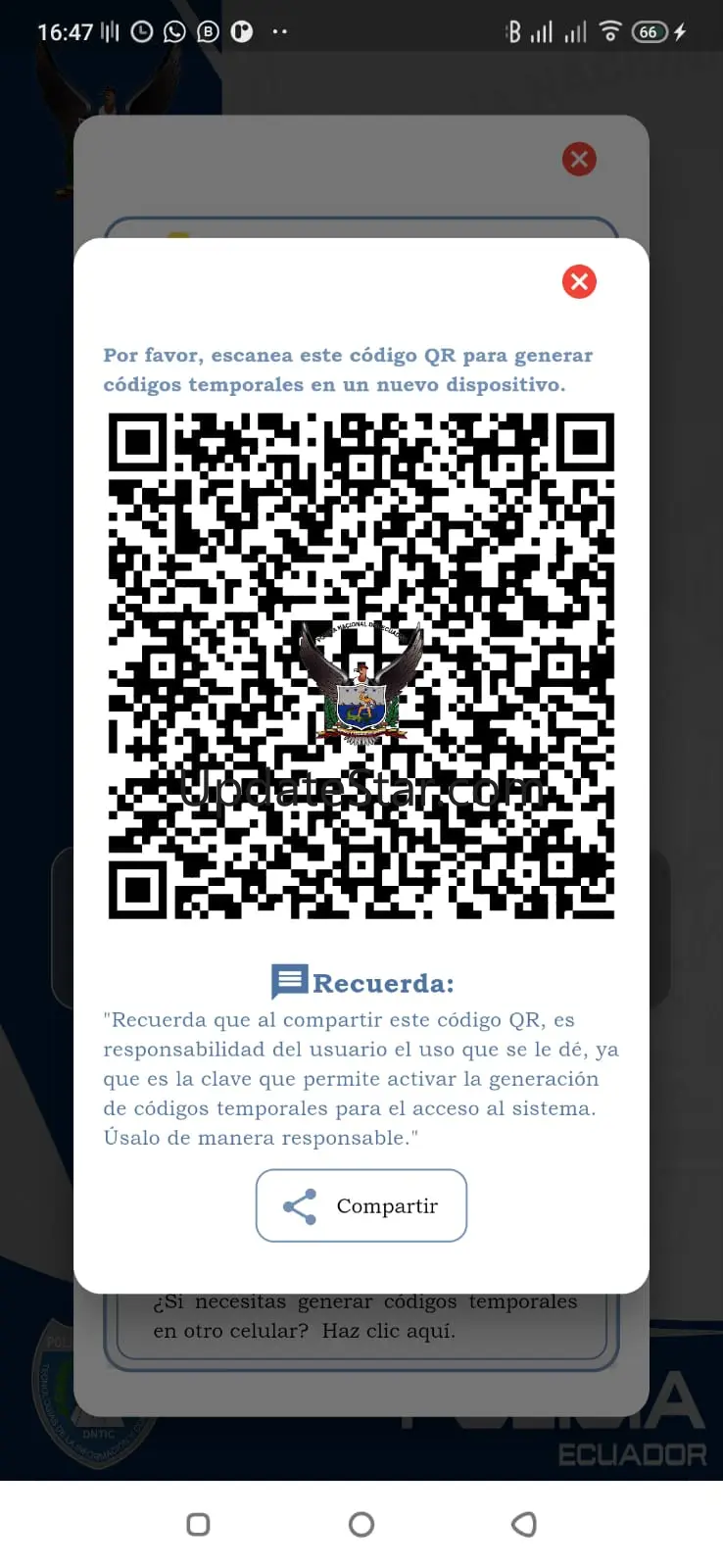
Task: Close the QR code dialog
Action: tap(579, 282)
